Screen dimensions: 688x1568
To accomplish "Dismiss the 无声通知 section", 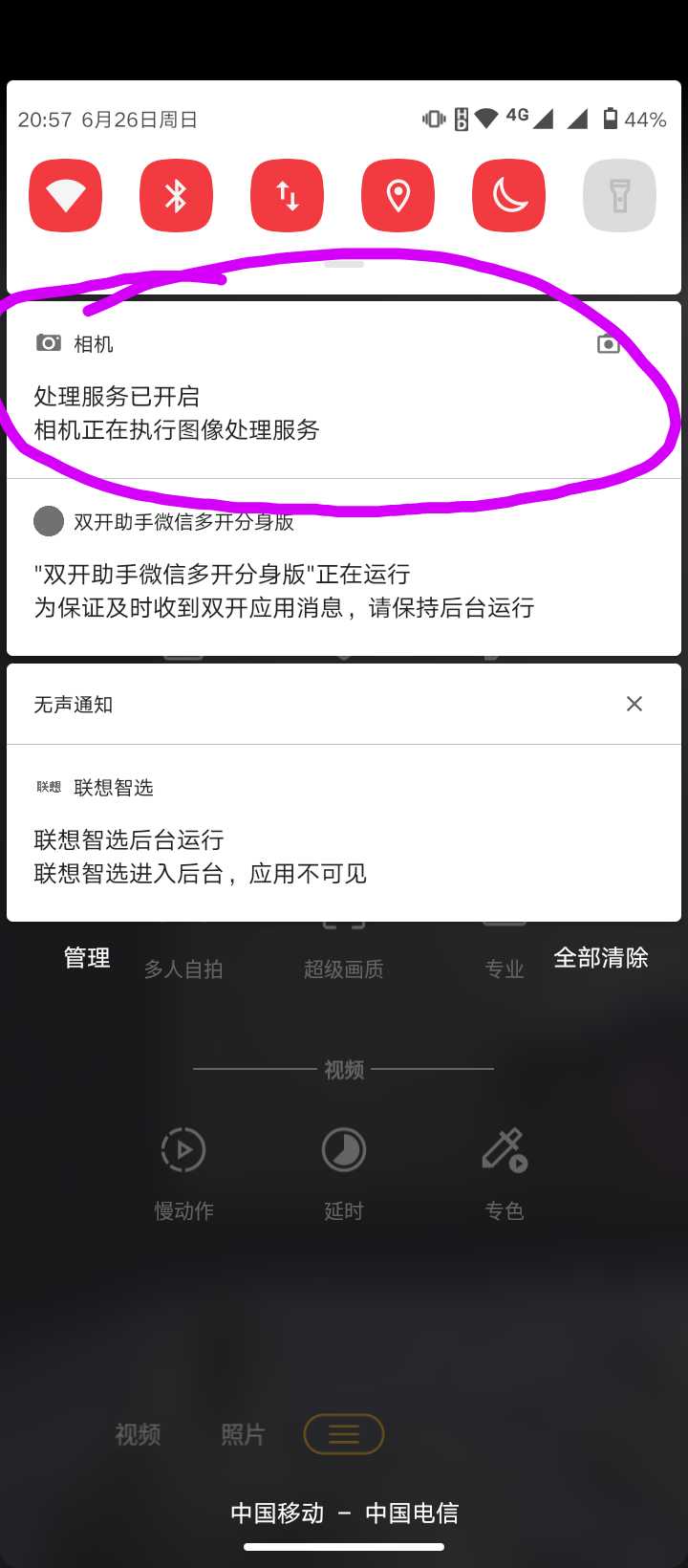I will tap(634, 704).
